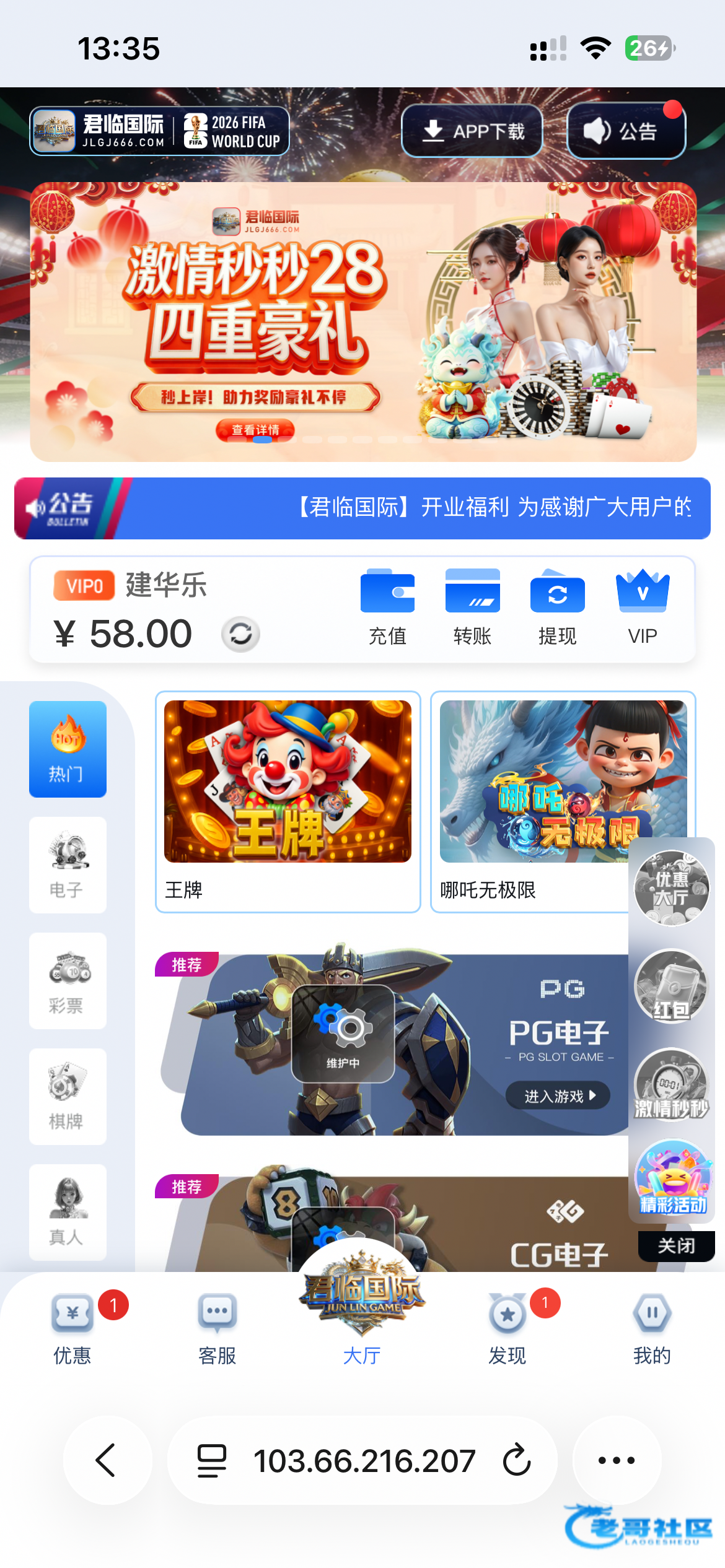Select the 真人 live category
The height and width of the screenshot is (1568, 725).
point(68,1212)
